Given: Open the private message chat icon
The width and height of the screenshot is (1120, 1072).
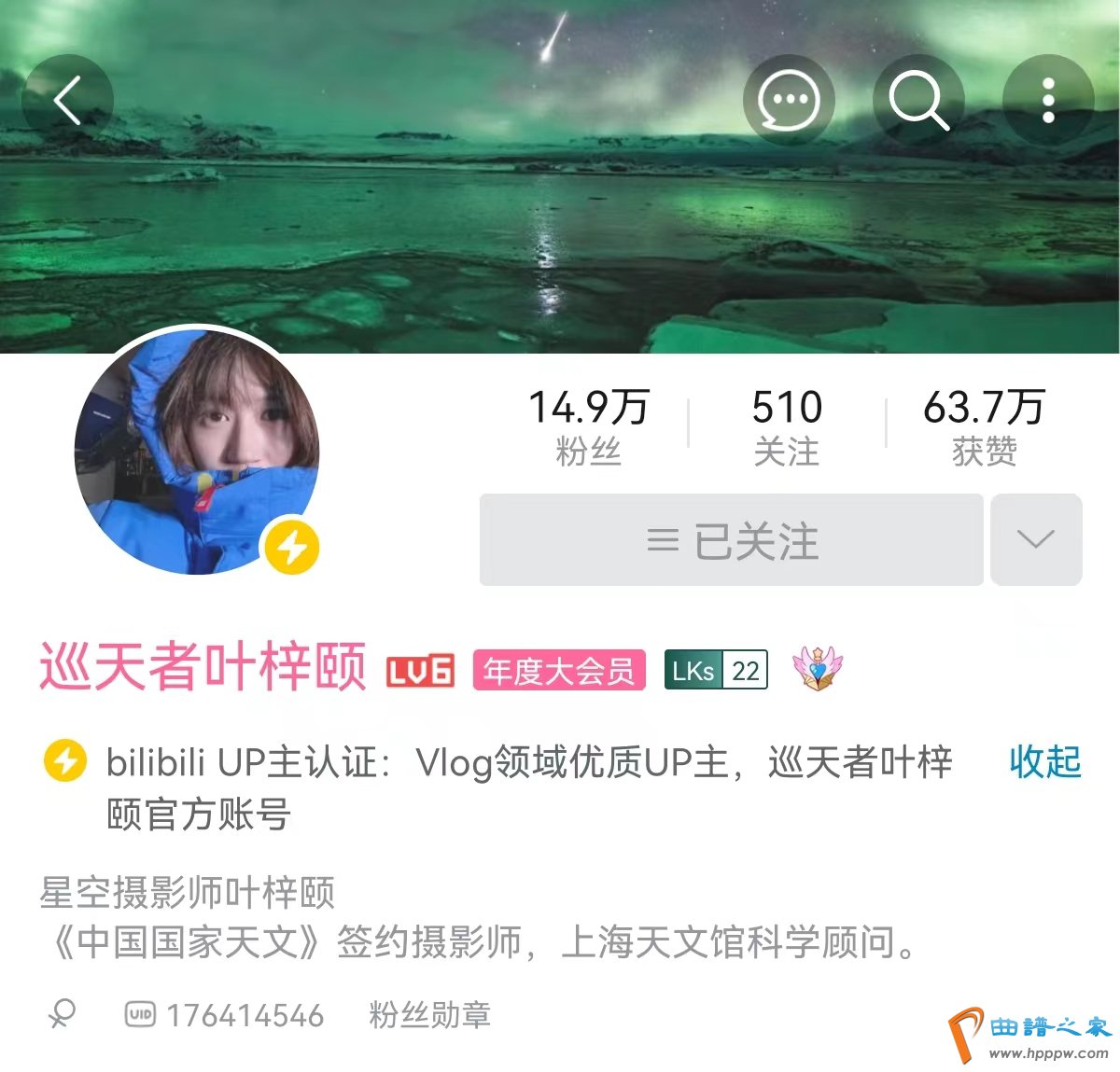Looking at the screenshot, I should click(x=789, y=100).
